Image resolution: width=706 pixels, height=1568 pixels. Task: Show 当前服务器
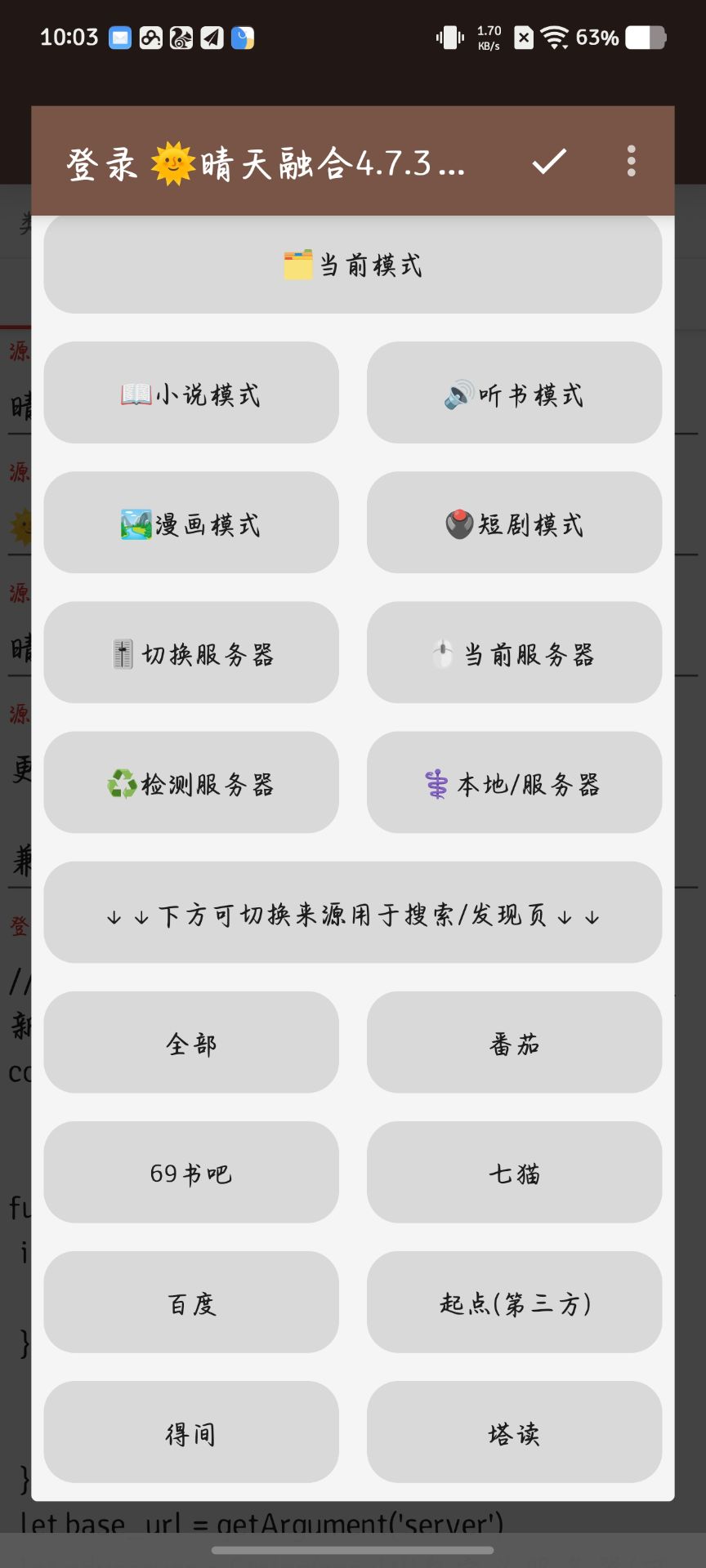514,653
